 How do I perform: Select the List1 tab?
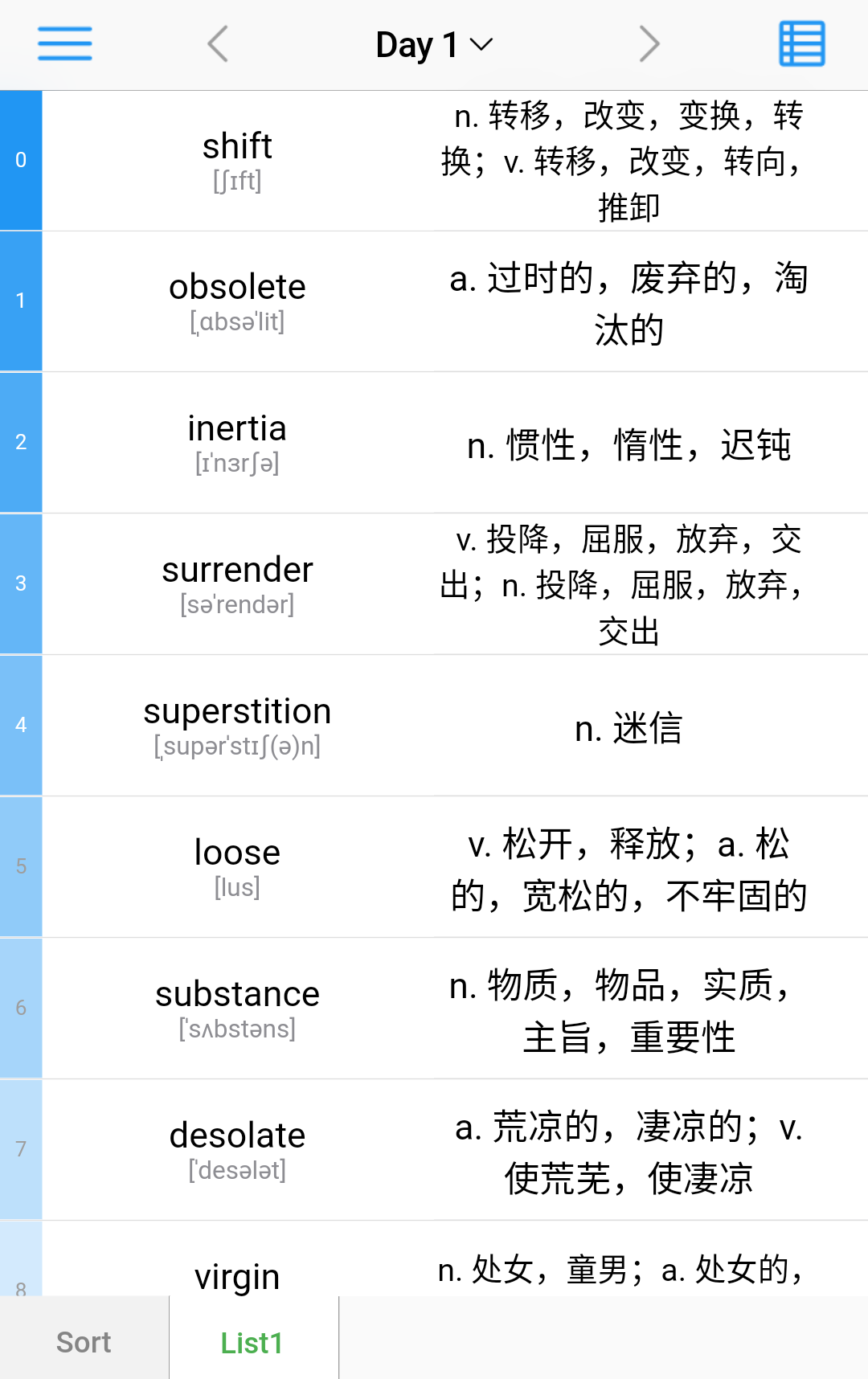coord(252,1342)
